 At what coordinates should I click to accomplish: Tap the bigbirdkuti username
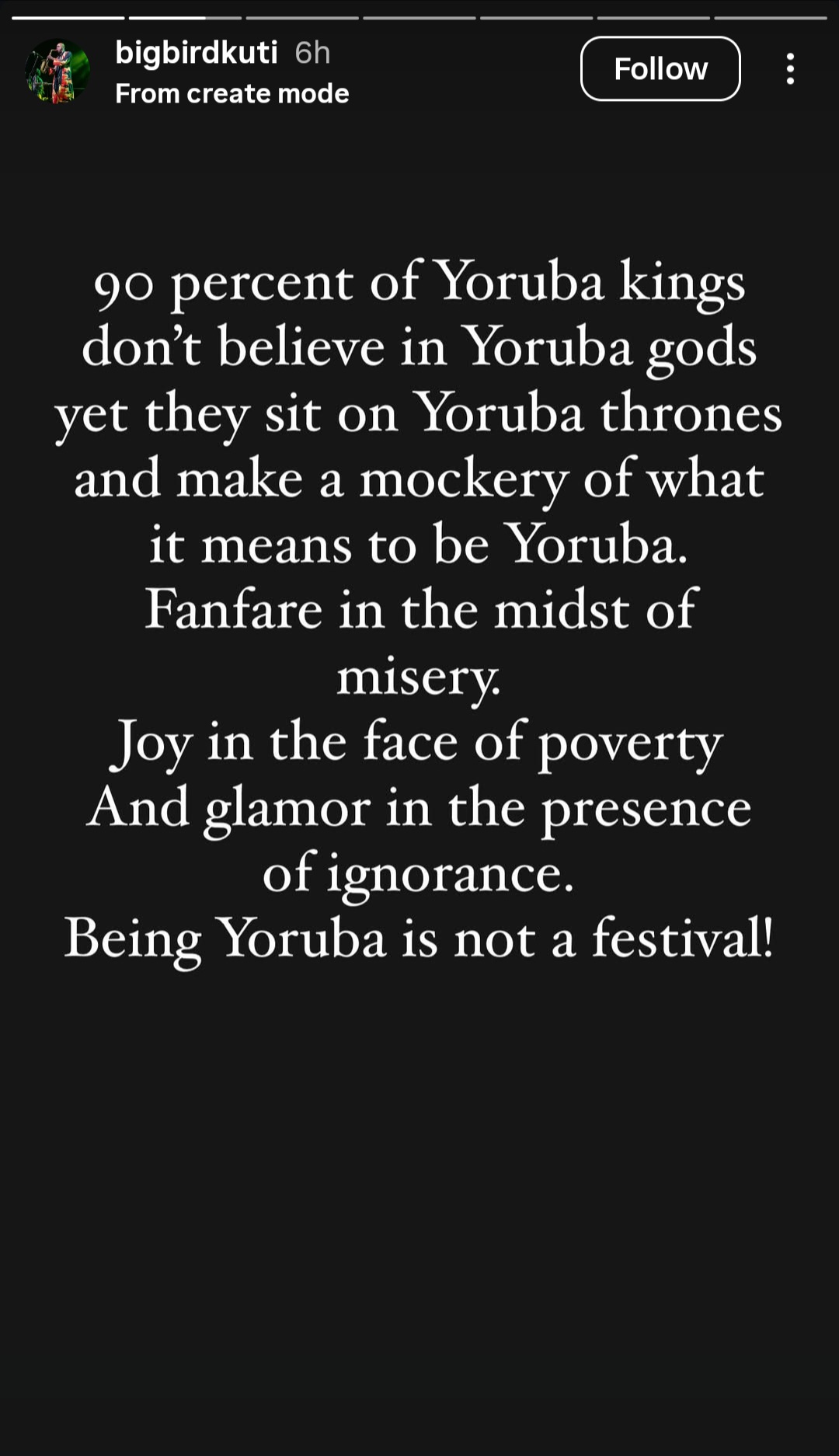[197, 53]
